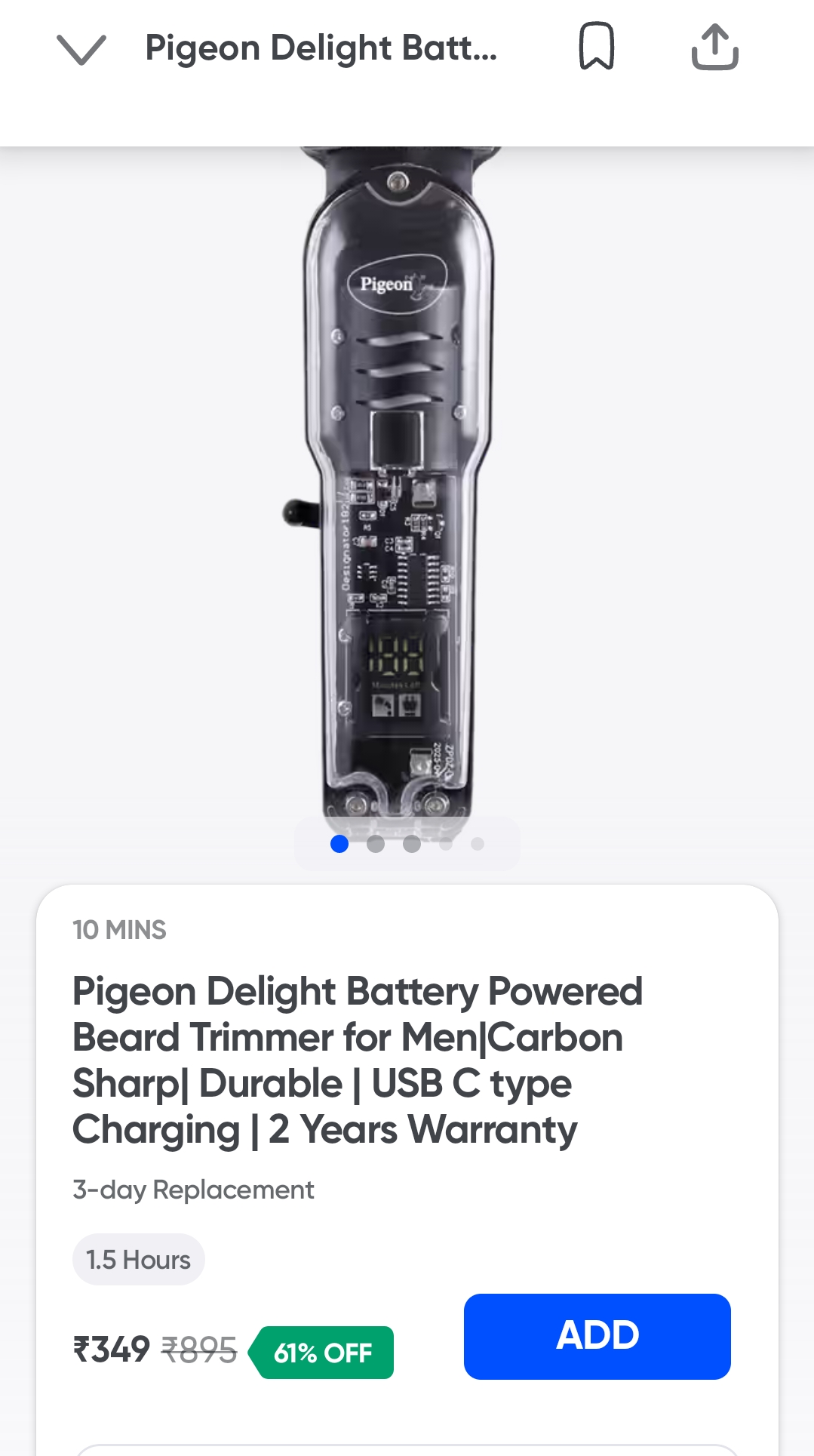This screenshot has width=814, height=1456.
Task: Add the trimmer to cart
Action: coord(597,1336)
